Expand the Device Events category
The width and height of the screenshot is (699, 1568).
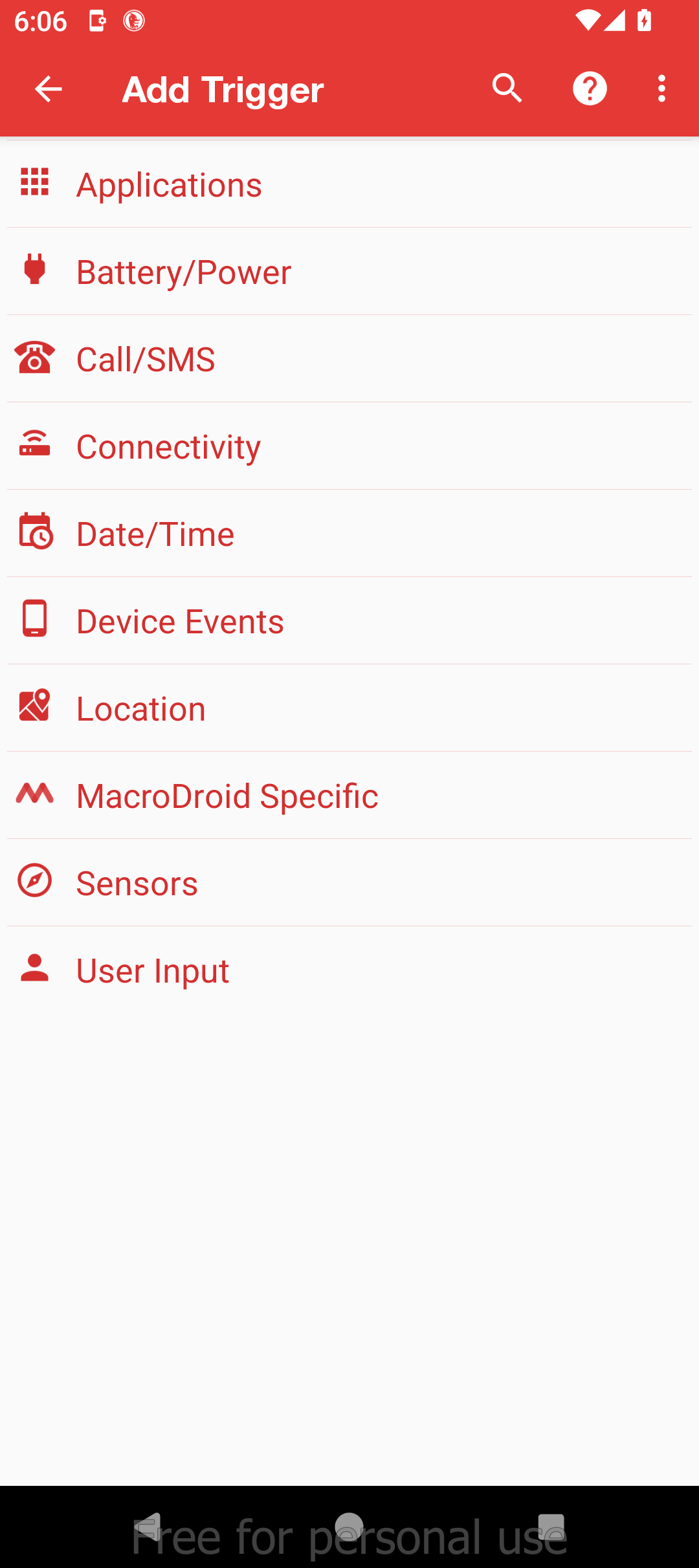click(x=349, y=621)
